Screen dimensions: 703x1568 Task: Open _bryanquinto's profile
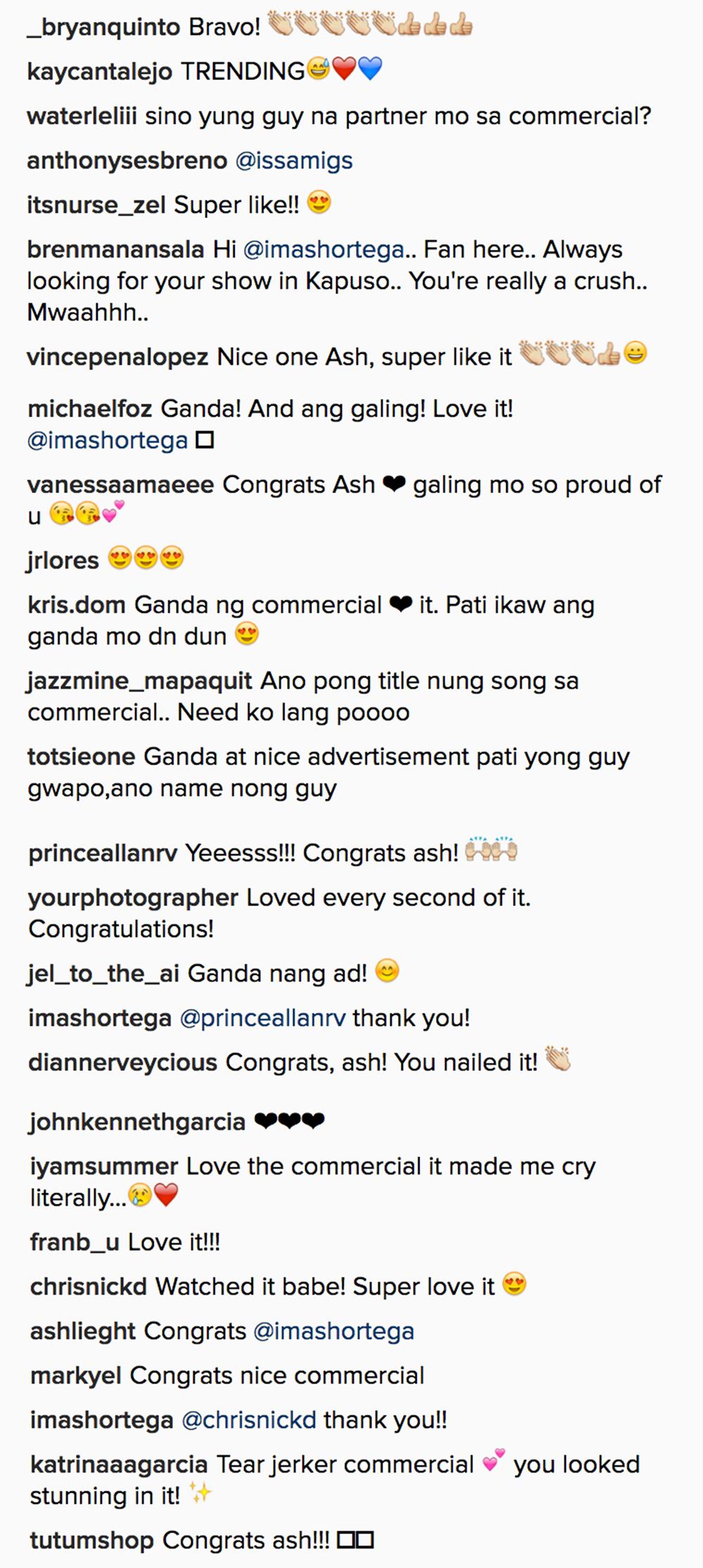tap(103, 27)
